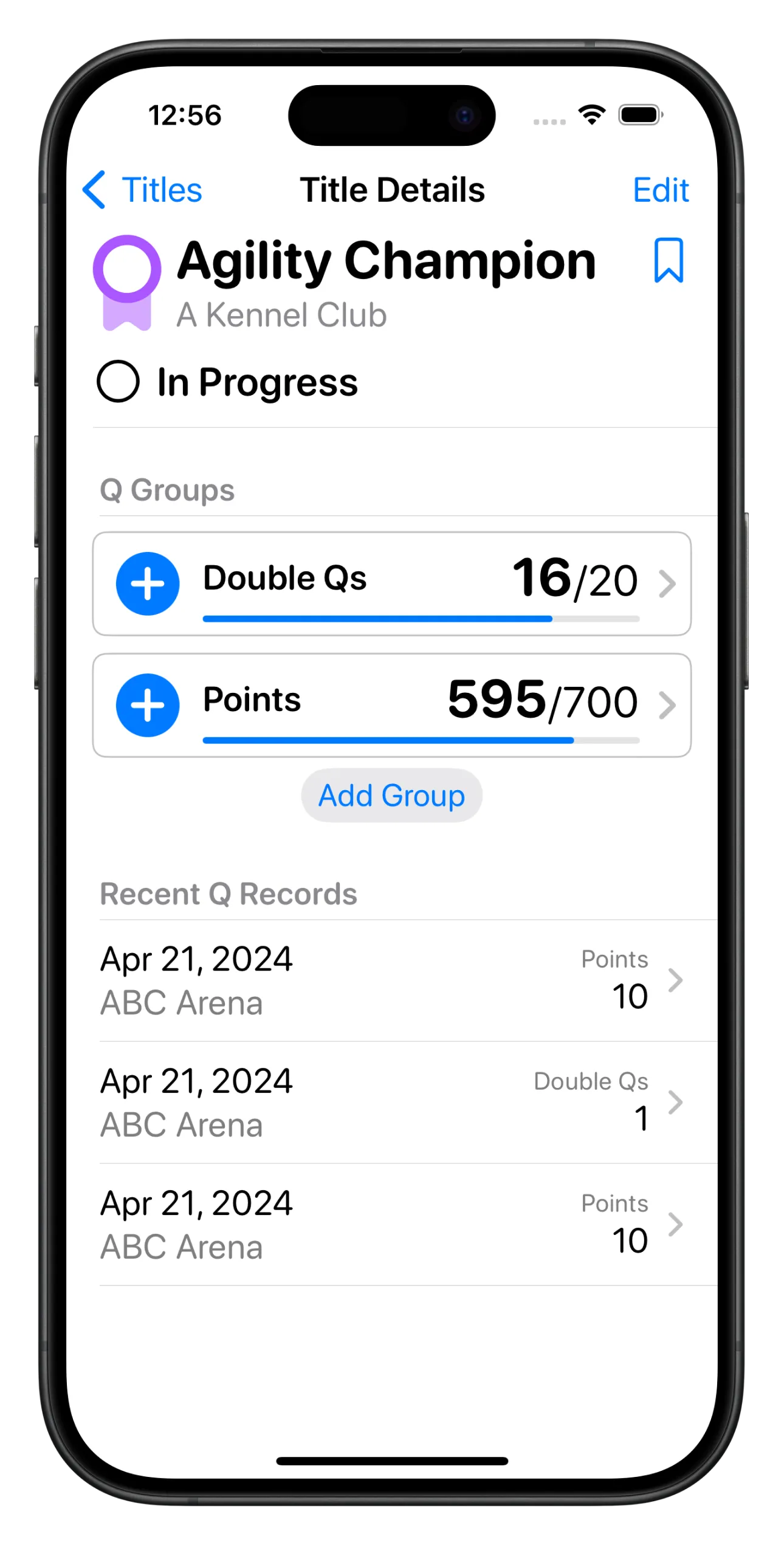Tap the Add Group button
Screen dimensions: 784x1545
click(x=391, y=795)
